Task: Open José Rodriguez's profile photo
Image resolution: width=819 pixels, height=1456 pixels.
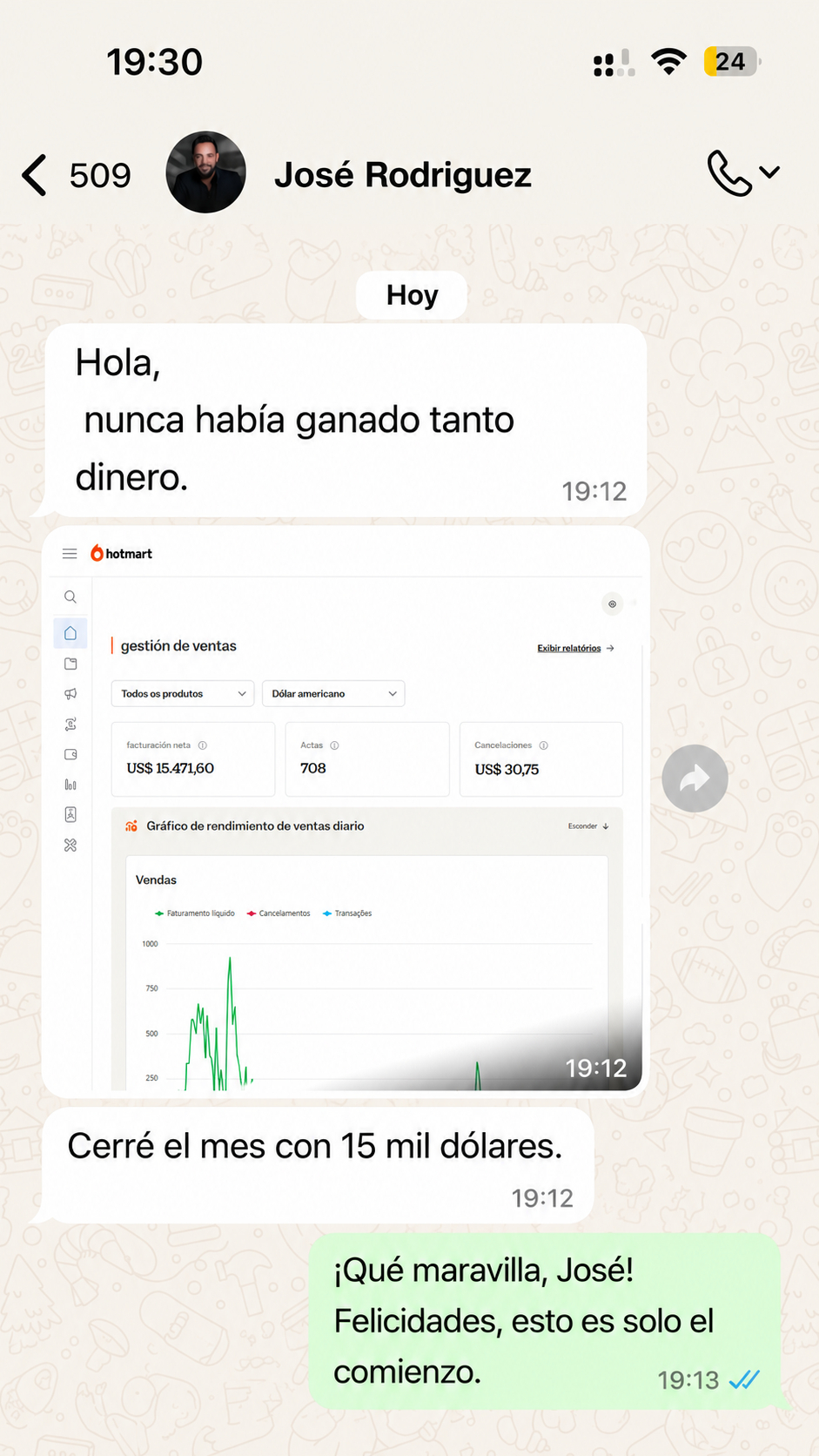Action: pos(206,172)
